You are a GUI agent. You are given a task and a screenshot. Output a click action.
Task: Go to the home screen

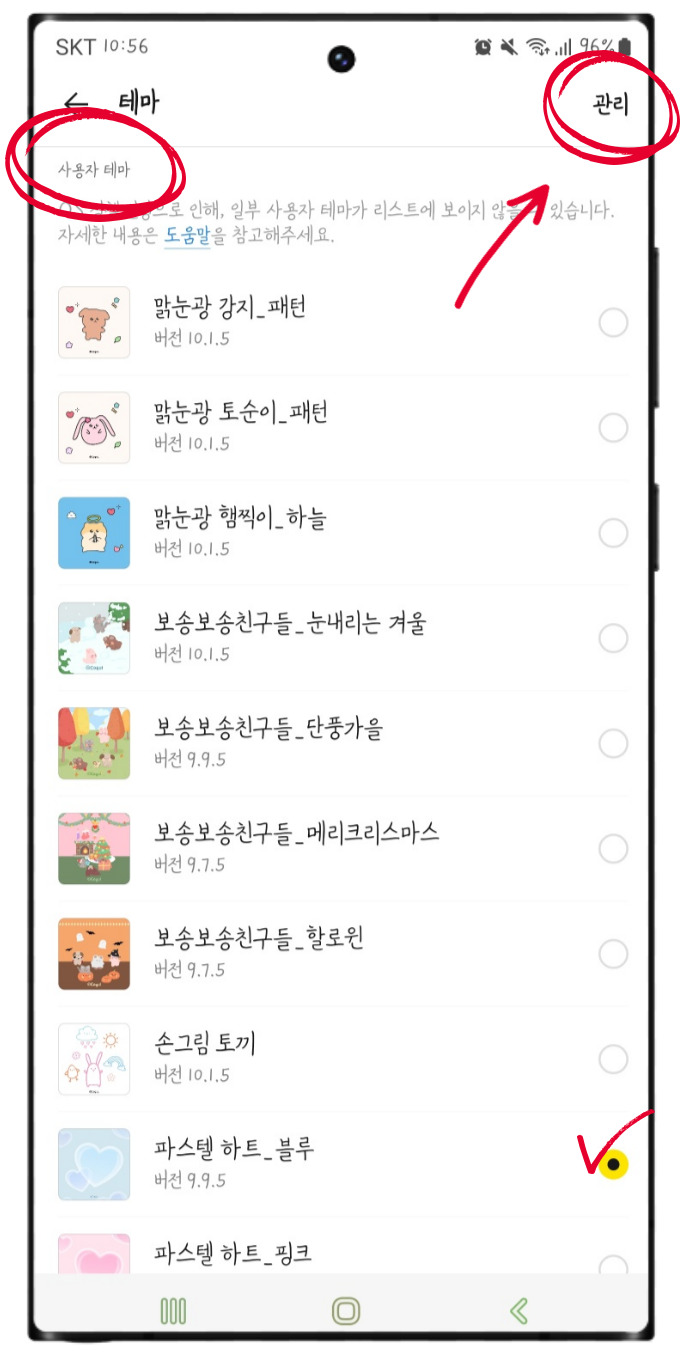point(346,1311)
